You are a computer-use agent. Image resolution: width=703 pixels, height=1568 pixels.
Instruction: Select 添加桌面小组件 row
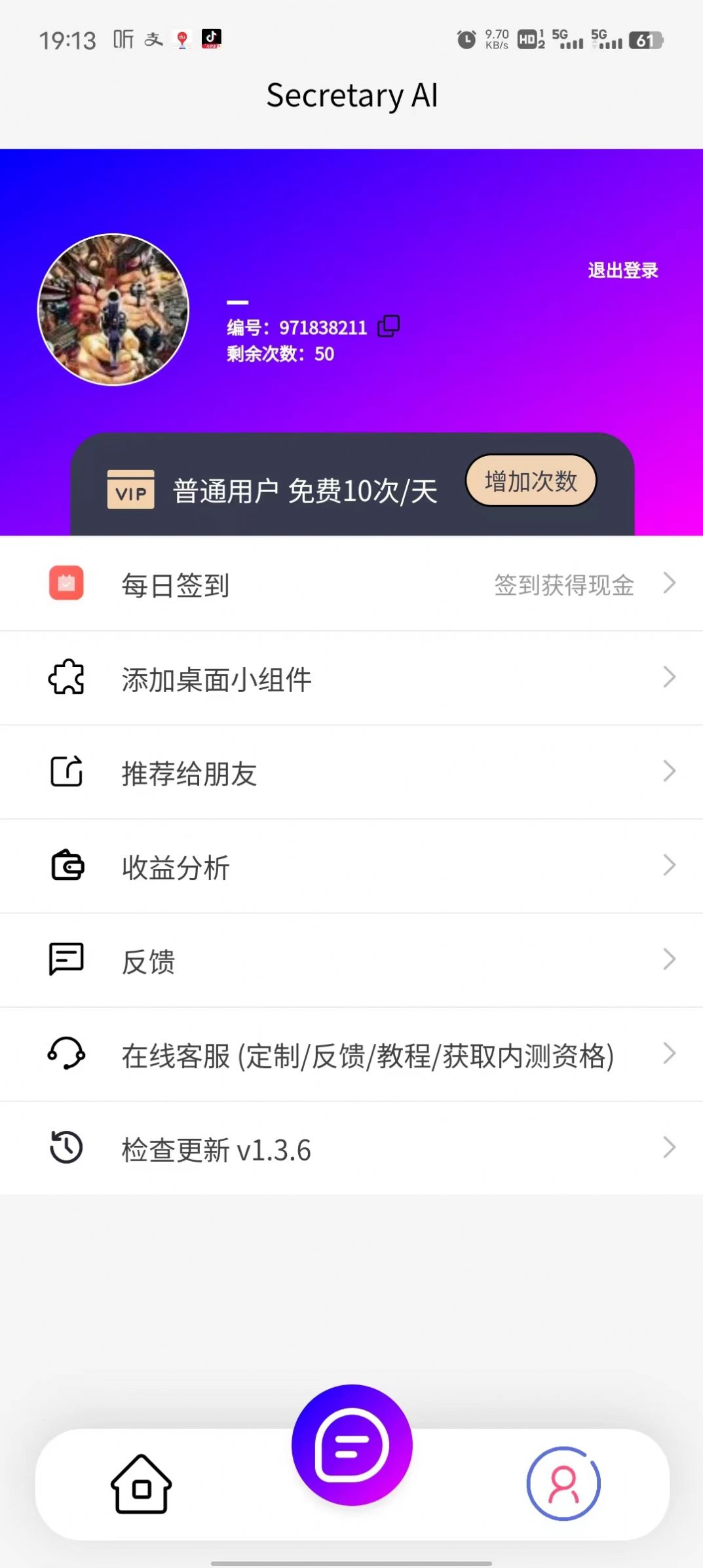(351, 678)
